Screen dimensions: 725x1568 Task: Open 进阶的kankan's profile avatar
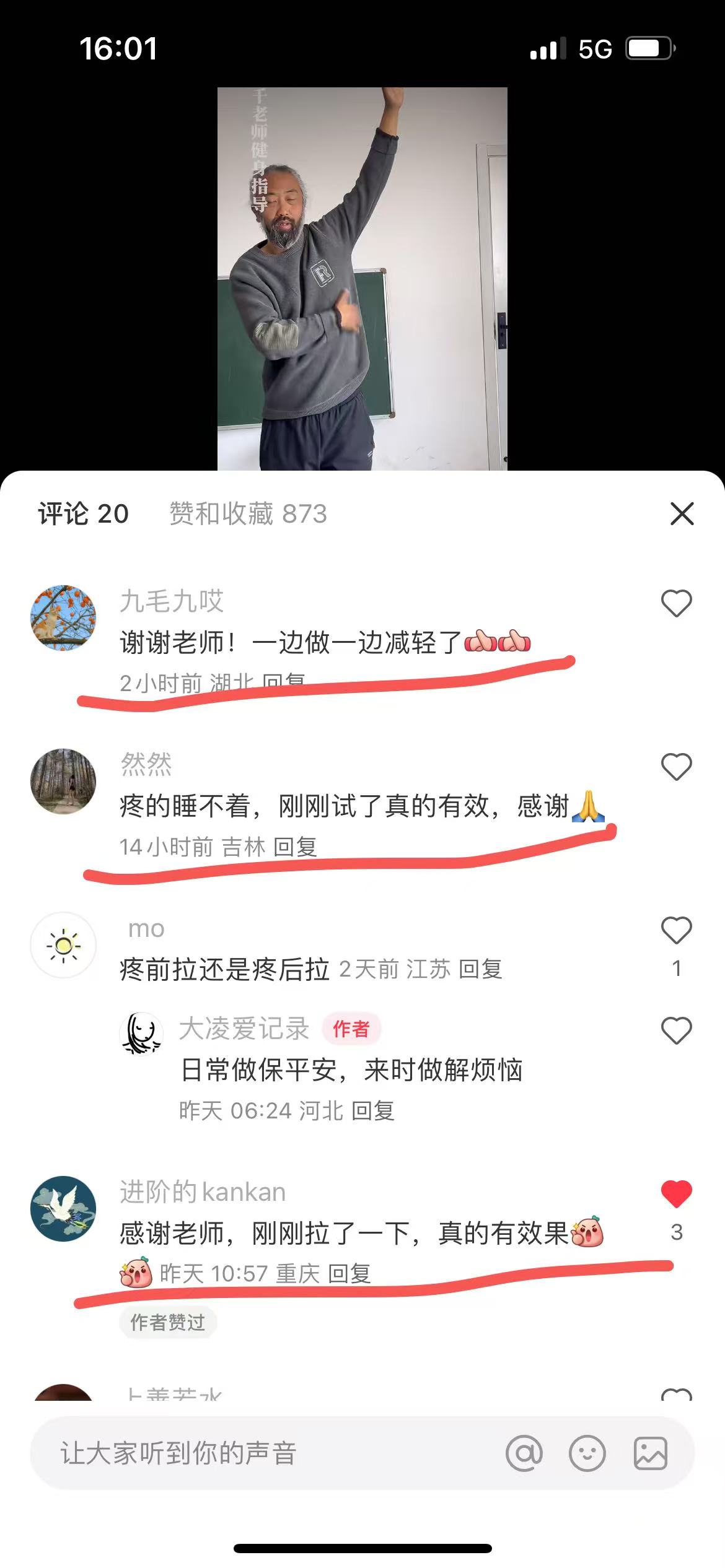click(x=63, y=1208)
